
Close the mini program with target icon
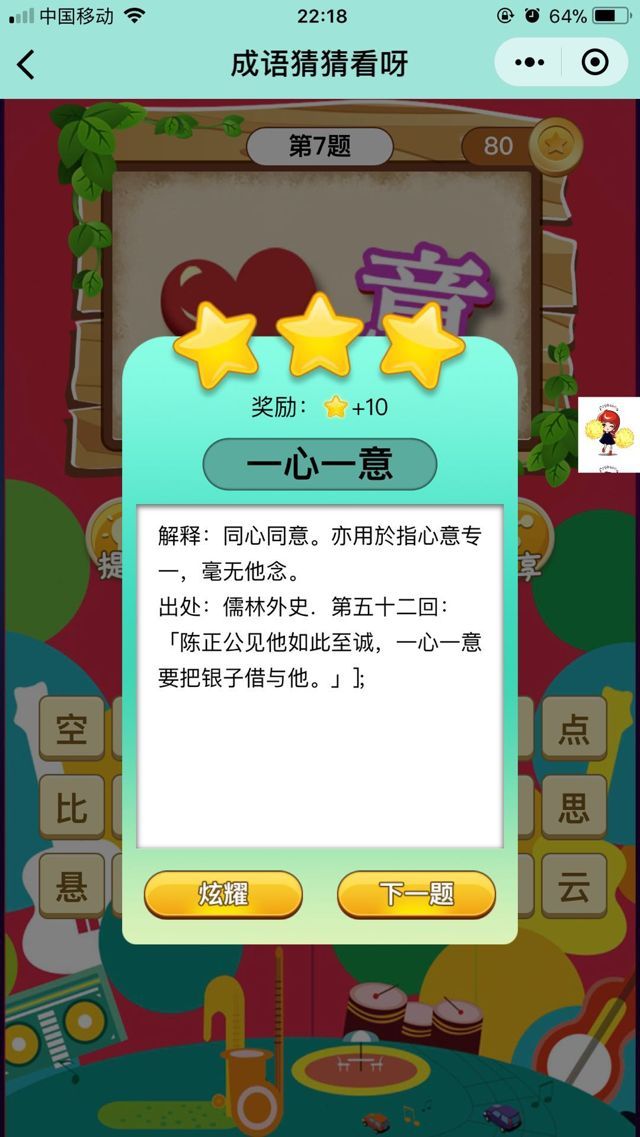(594, 63)
